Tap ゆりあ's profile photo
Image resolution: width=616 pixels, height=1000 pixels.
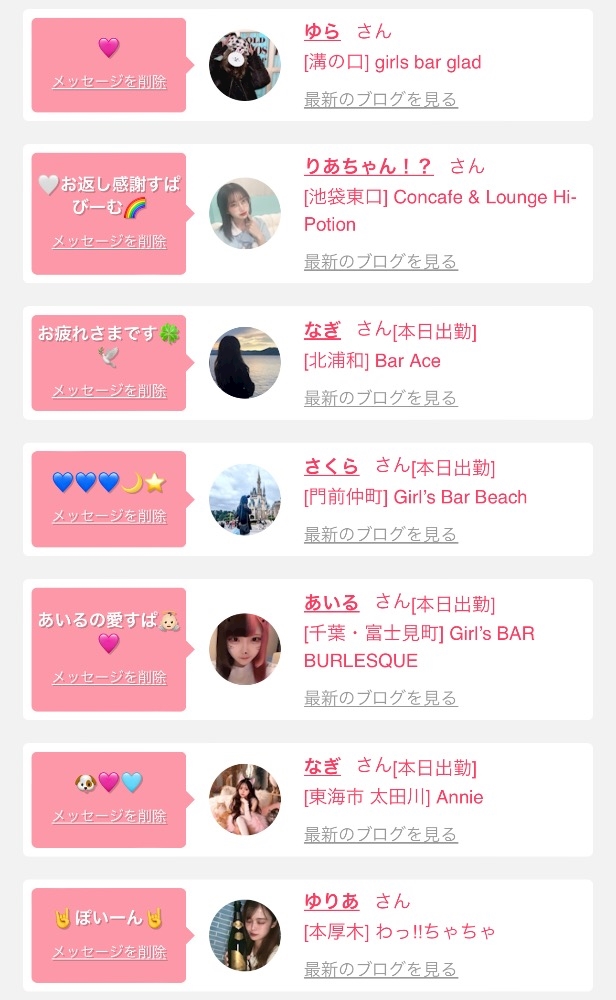(x=245, y=935)
